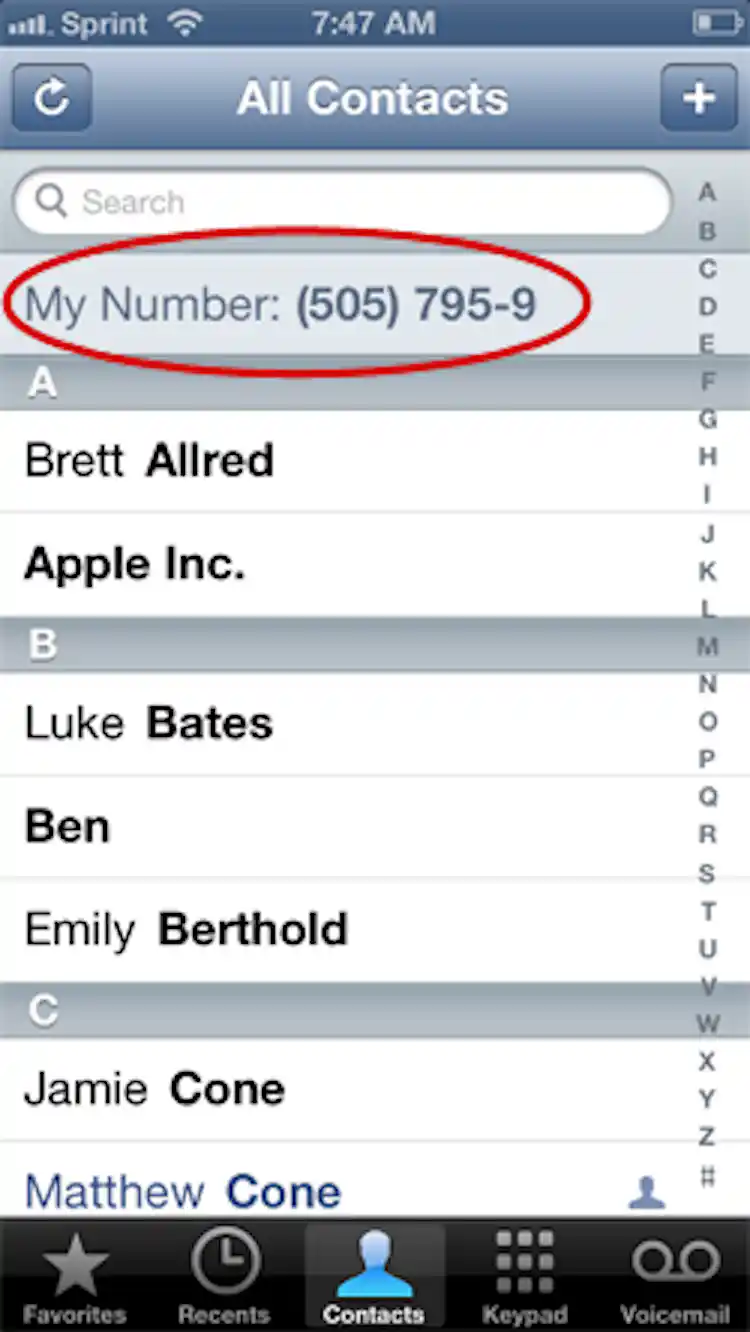Tap the blue contact silhouette beside Matthew Cone
Viewport: 750px width, 1332px height.
pos(645,1192)
